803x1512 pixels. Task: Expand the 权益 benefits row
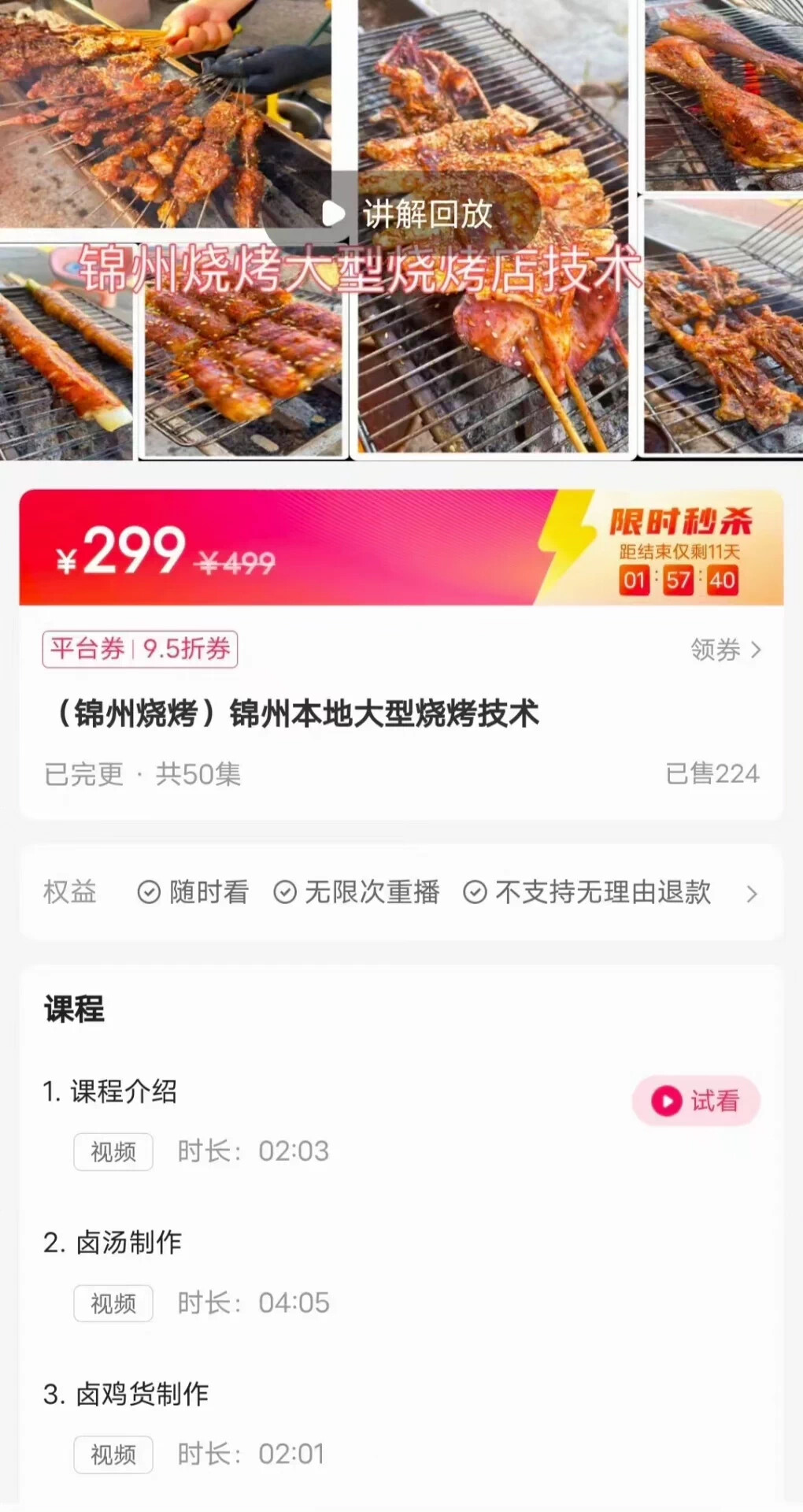(751, 894)
